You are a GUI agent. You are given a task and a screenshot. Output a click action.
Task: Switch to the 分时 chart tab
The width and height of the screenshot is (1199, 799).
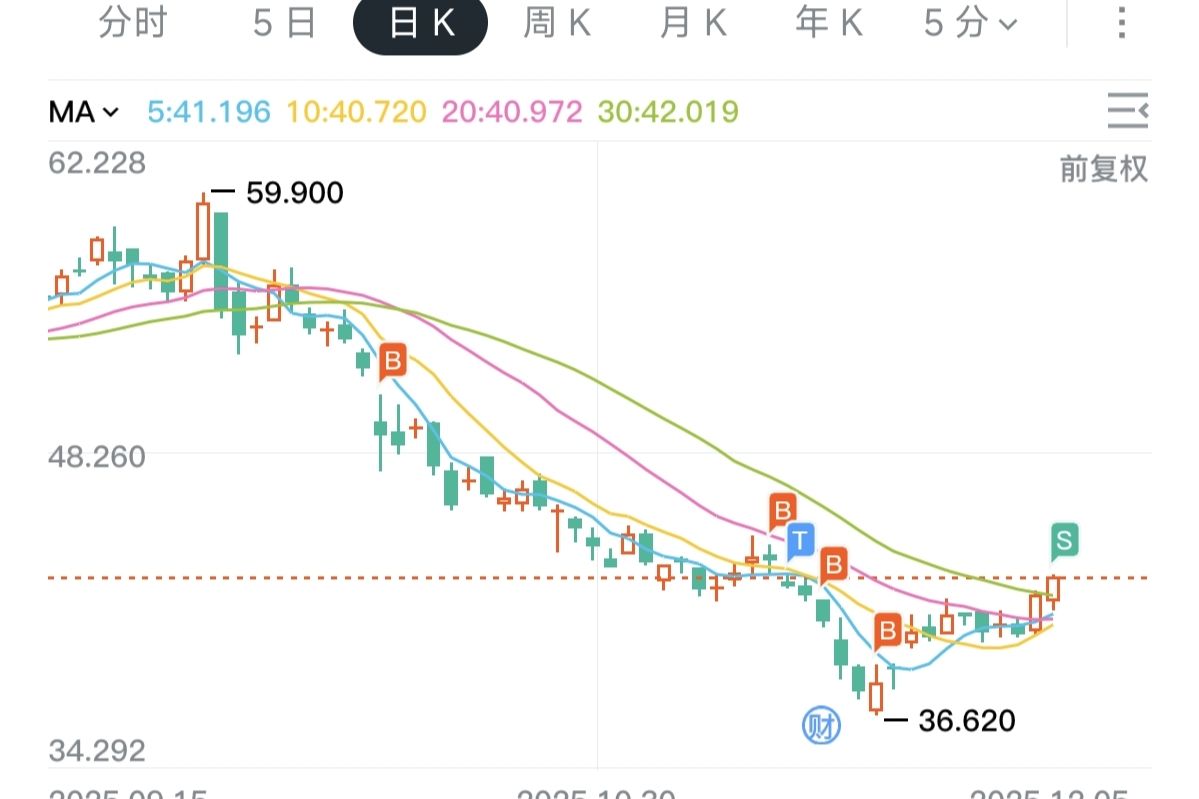coord(132,25)
